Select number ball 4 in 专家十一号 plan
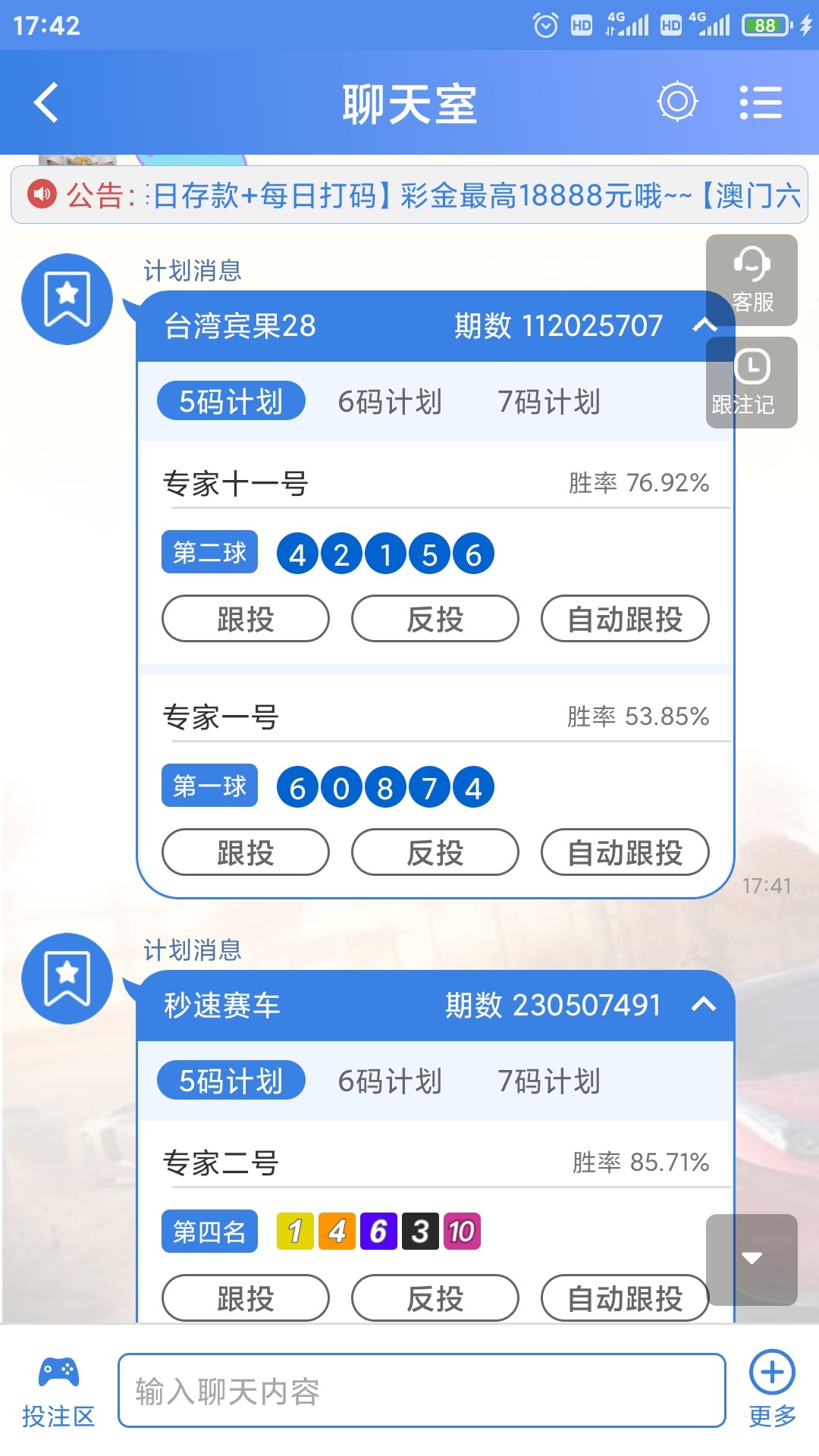 297,553
